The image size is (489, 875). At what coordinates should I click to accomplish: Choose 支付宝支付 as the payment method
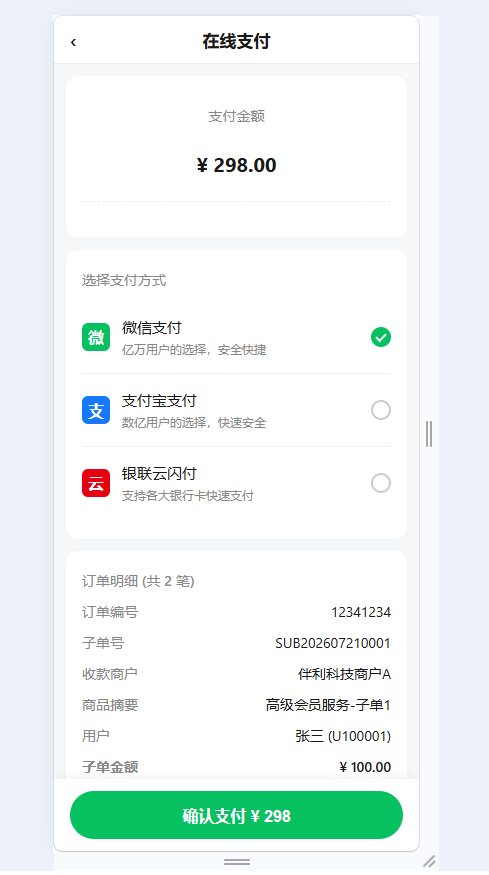pyautogui.click(x=236, y=410)
